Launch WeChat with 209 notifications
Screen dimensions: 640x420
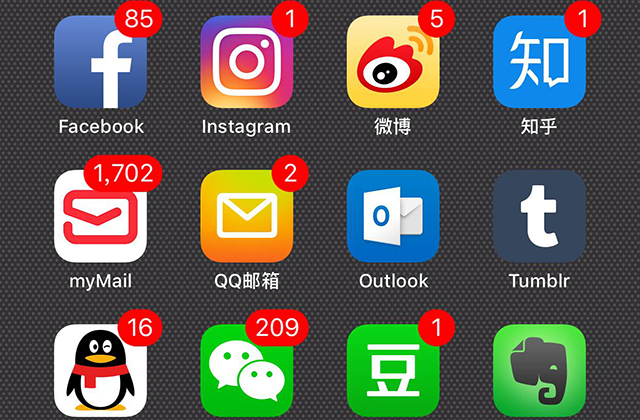[246, 371]
